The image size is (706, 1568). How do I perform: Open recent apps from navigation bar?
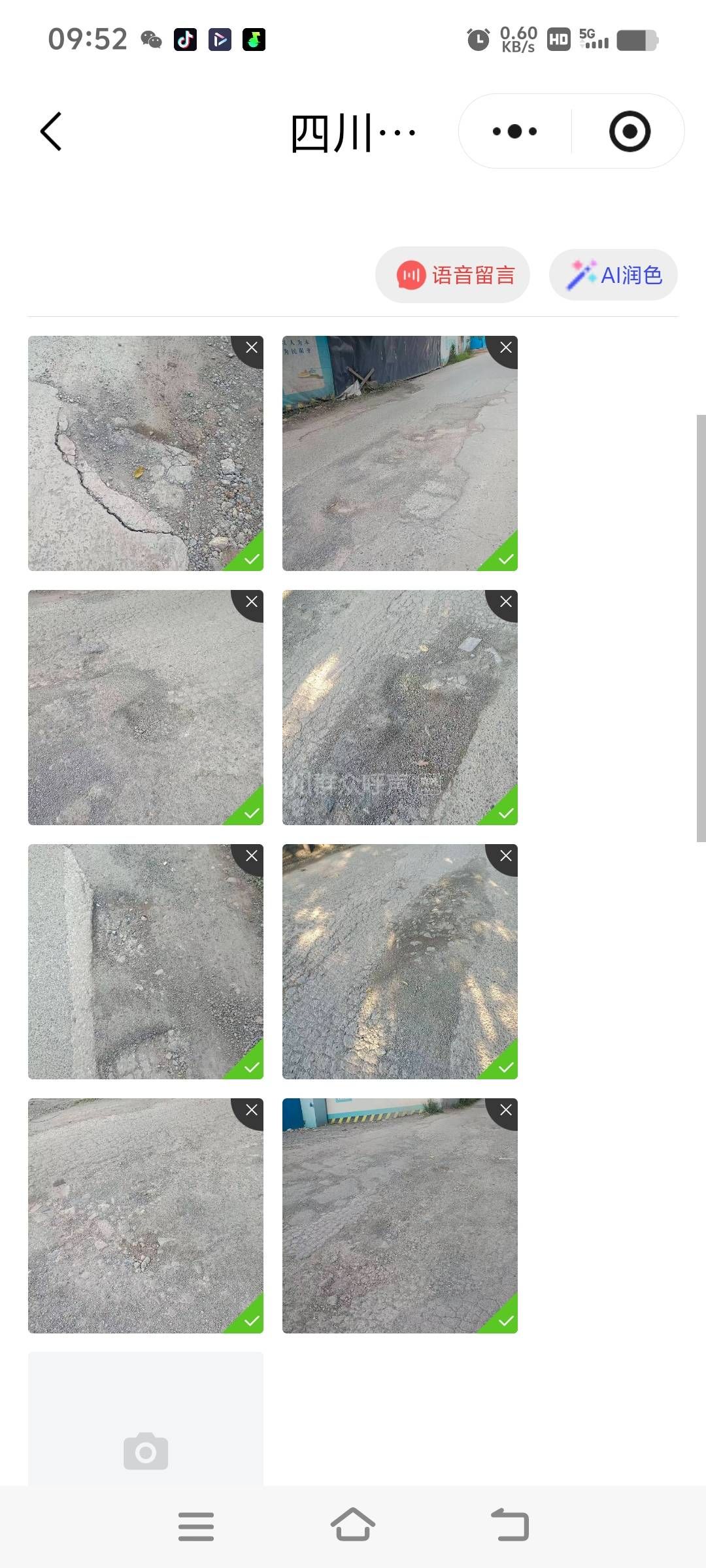196,1526
